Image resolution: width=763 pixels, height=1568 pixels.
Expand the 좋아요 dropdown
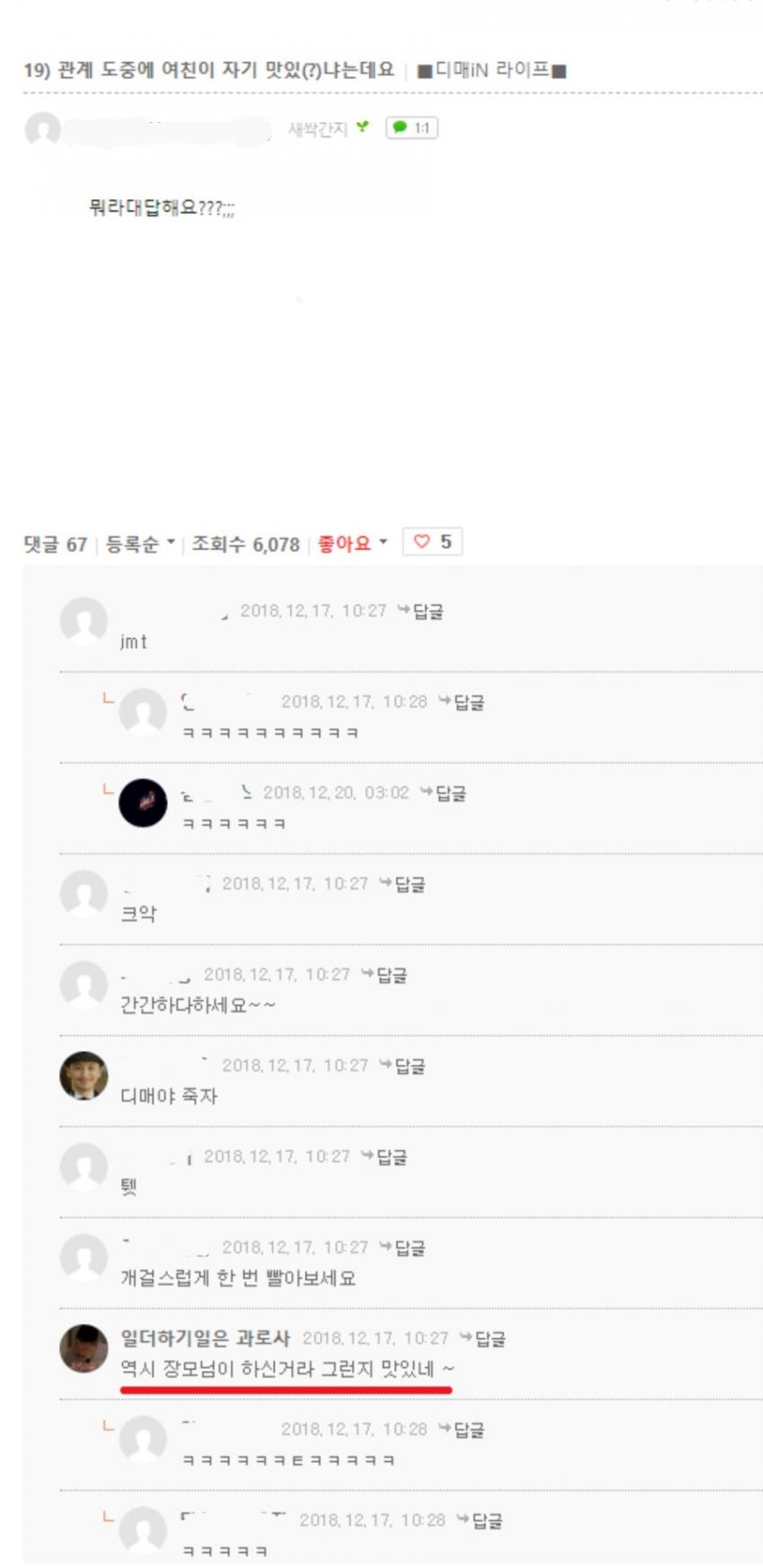click(352, 544)
